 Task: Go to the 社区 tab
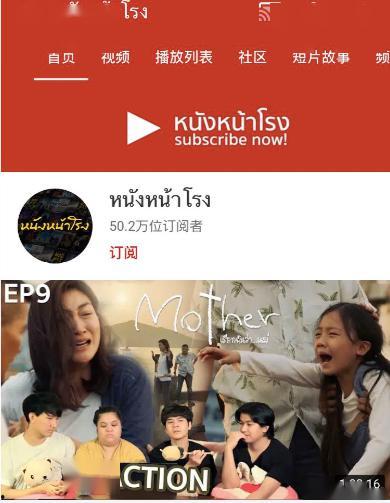point(252,57)
